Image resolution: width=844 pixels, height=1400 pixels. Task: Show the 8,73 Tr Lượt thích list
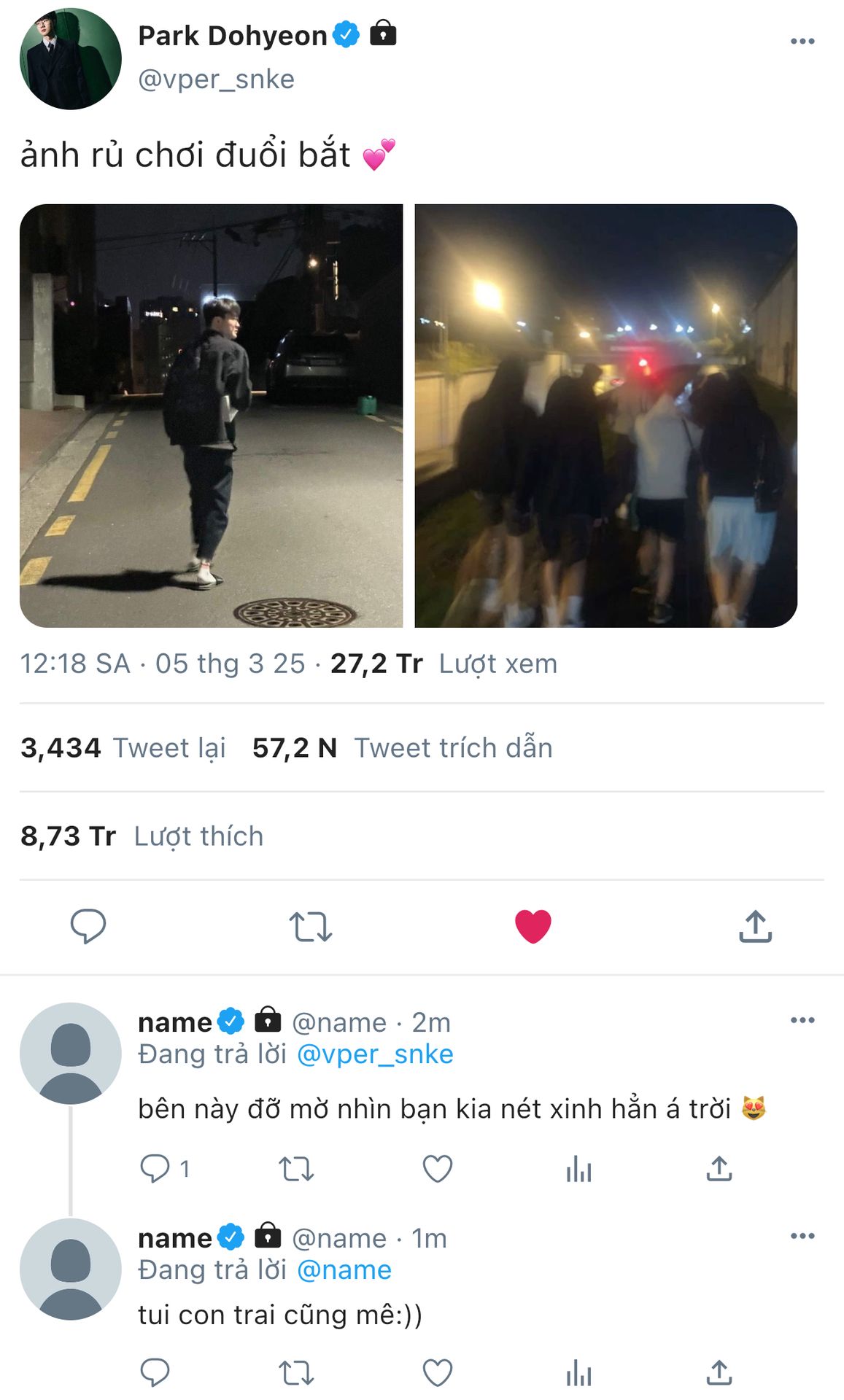click(x=142, y=836)
